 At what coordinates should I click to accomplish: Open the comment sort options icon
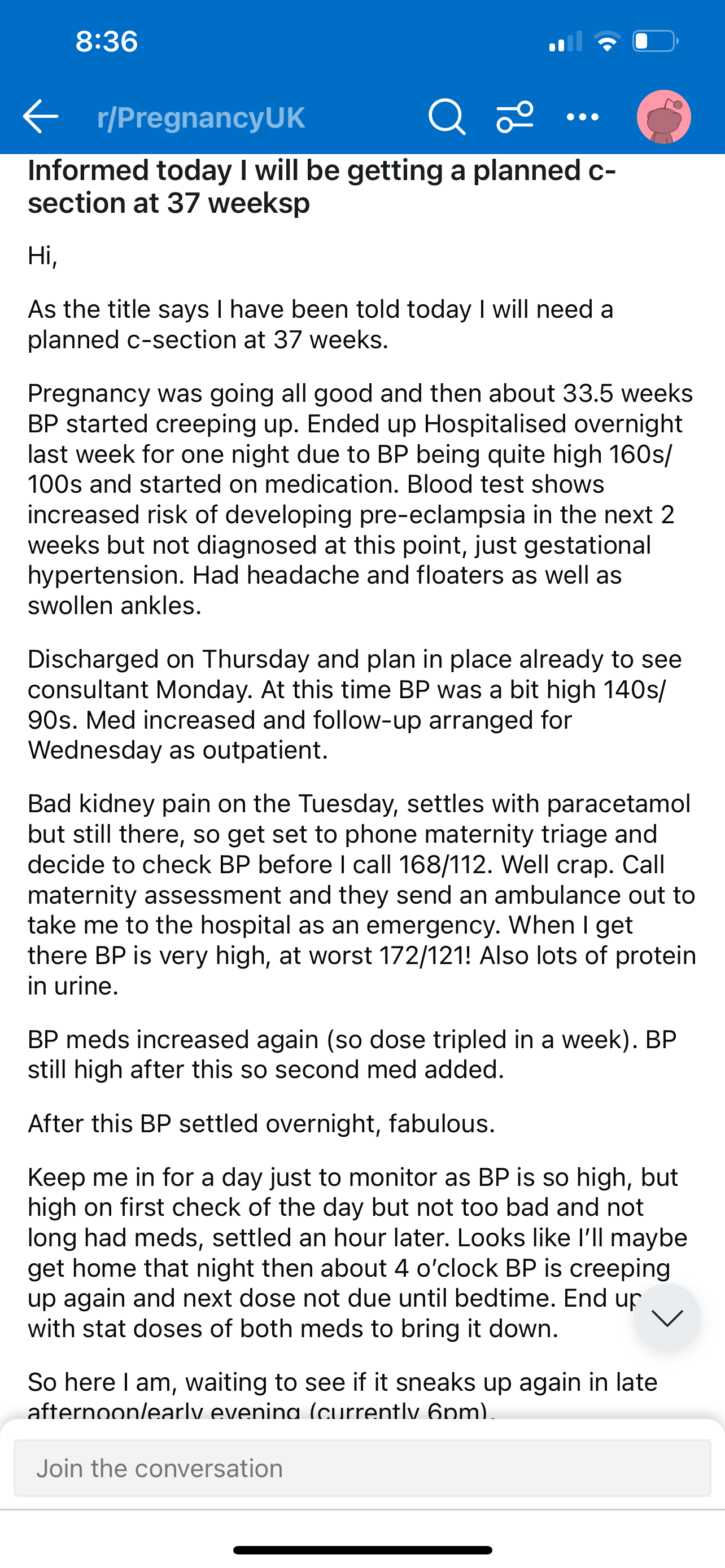pyautogui.click(x=515, y=116)
